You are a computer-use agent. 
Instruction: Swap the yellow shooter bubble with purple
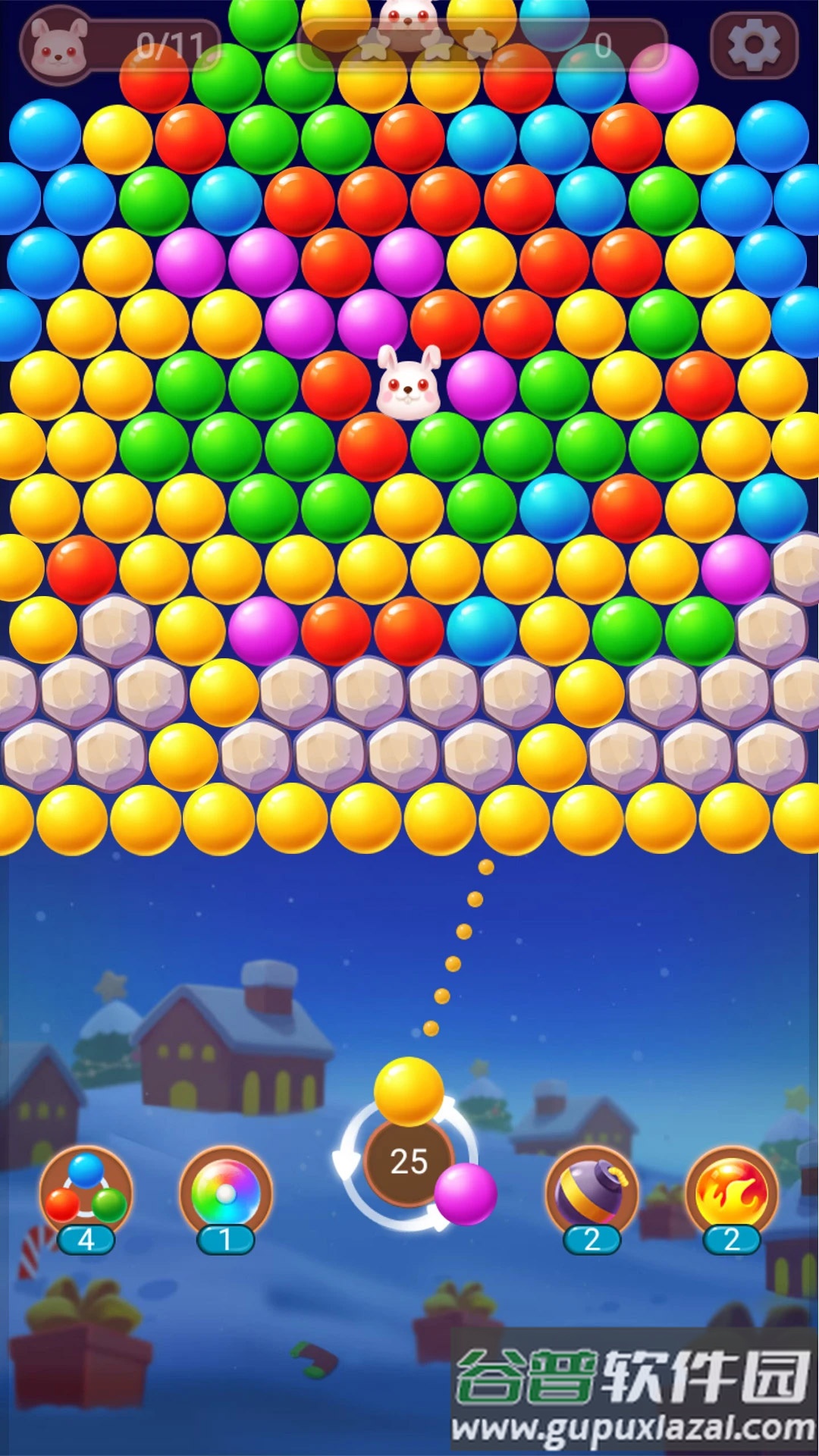coord(465,1194)
